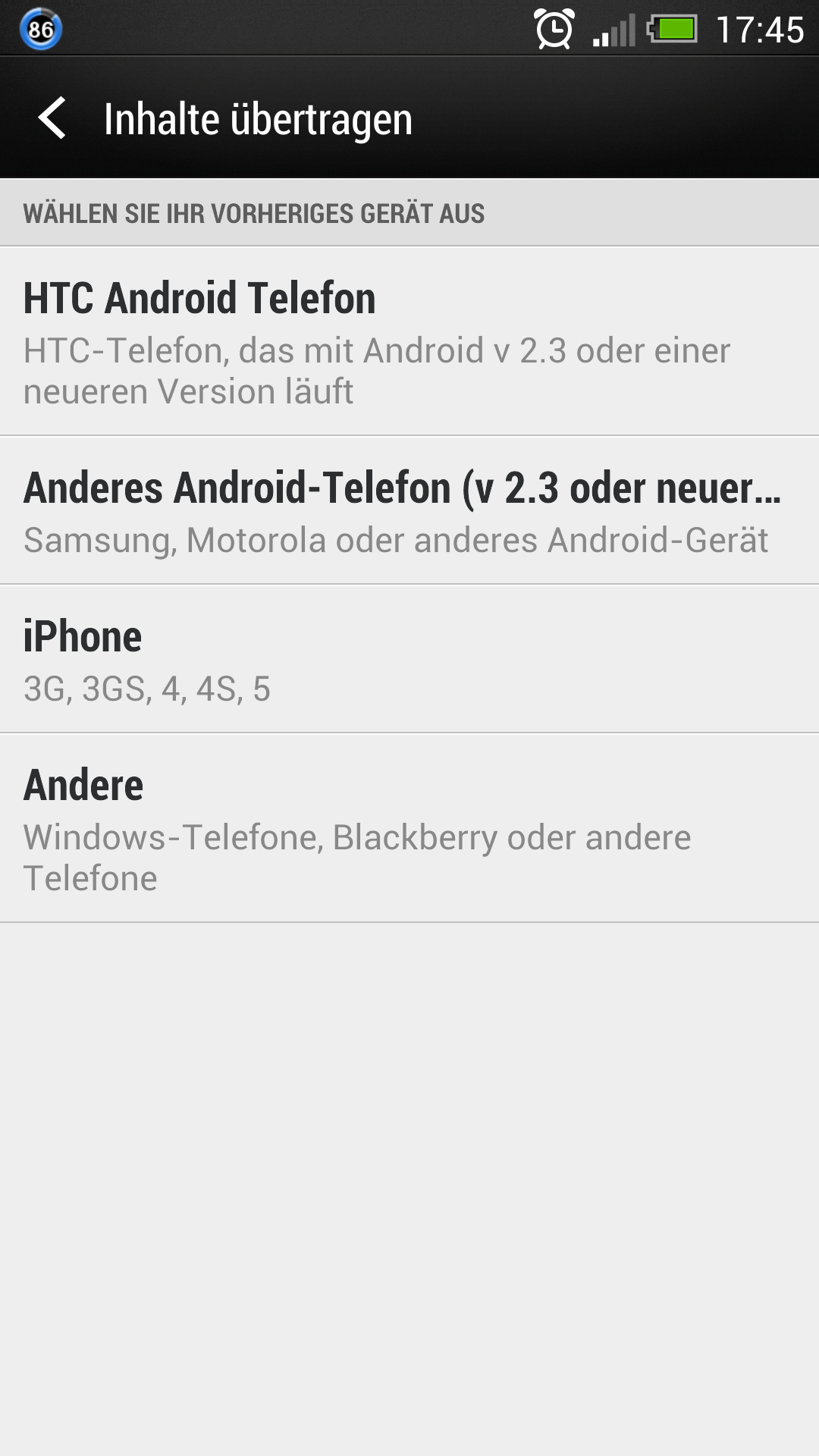Screen dimensions: 819x1456
Task: Open the Andere phones option
Action: coord(409,828)
